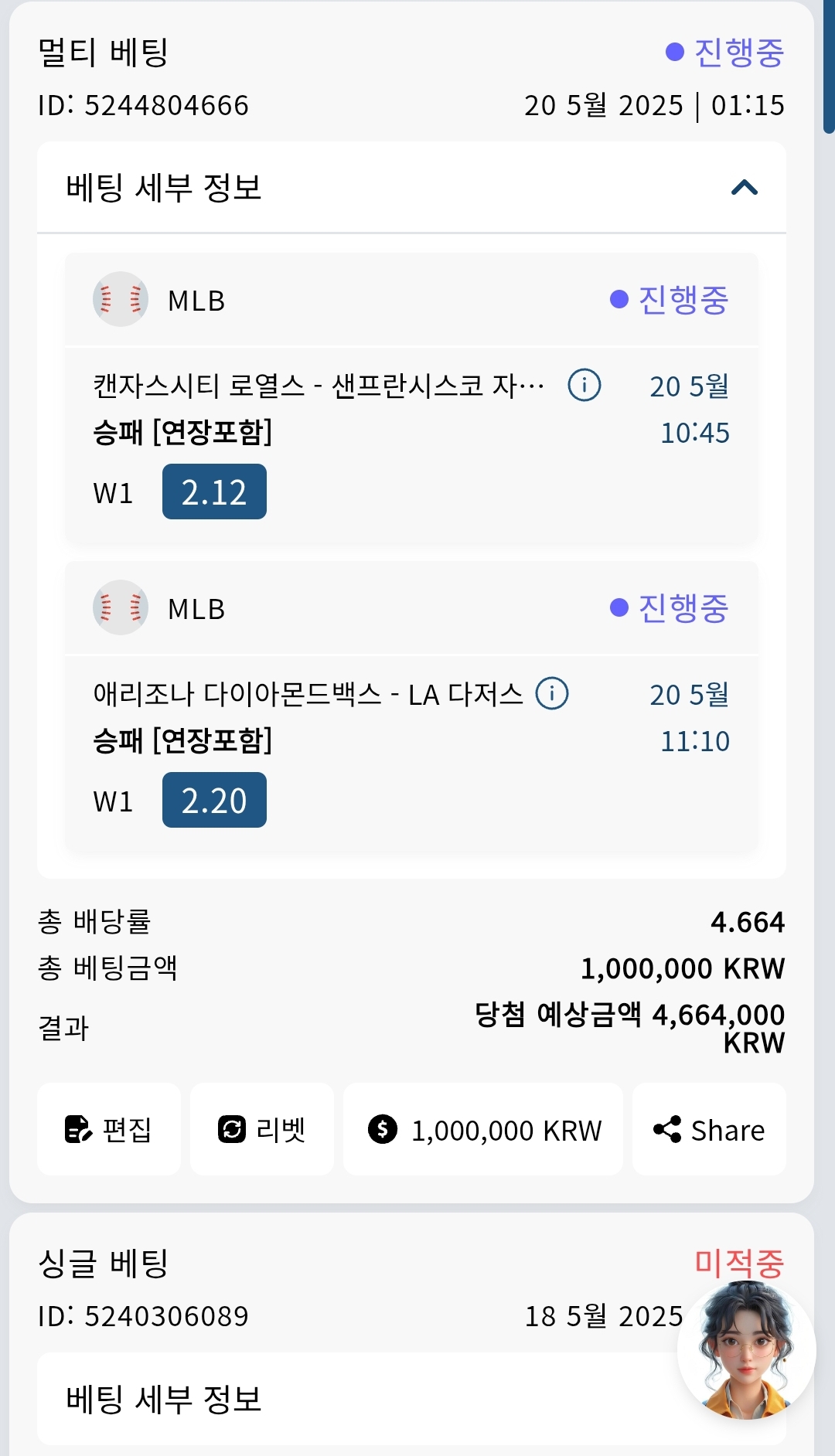Tap the 1,000,000 KRW cashout button

point(483,1129)
